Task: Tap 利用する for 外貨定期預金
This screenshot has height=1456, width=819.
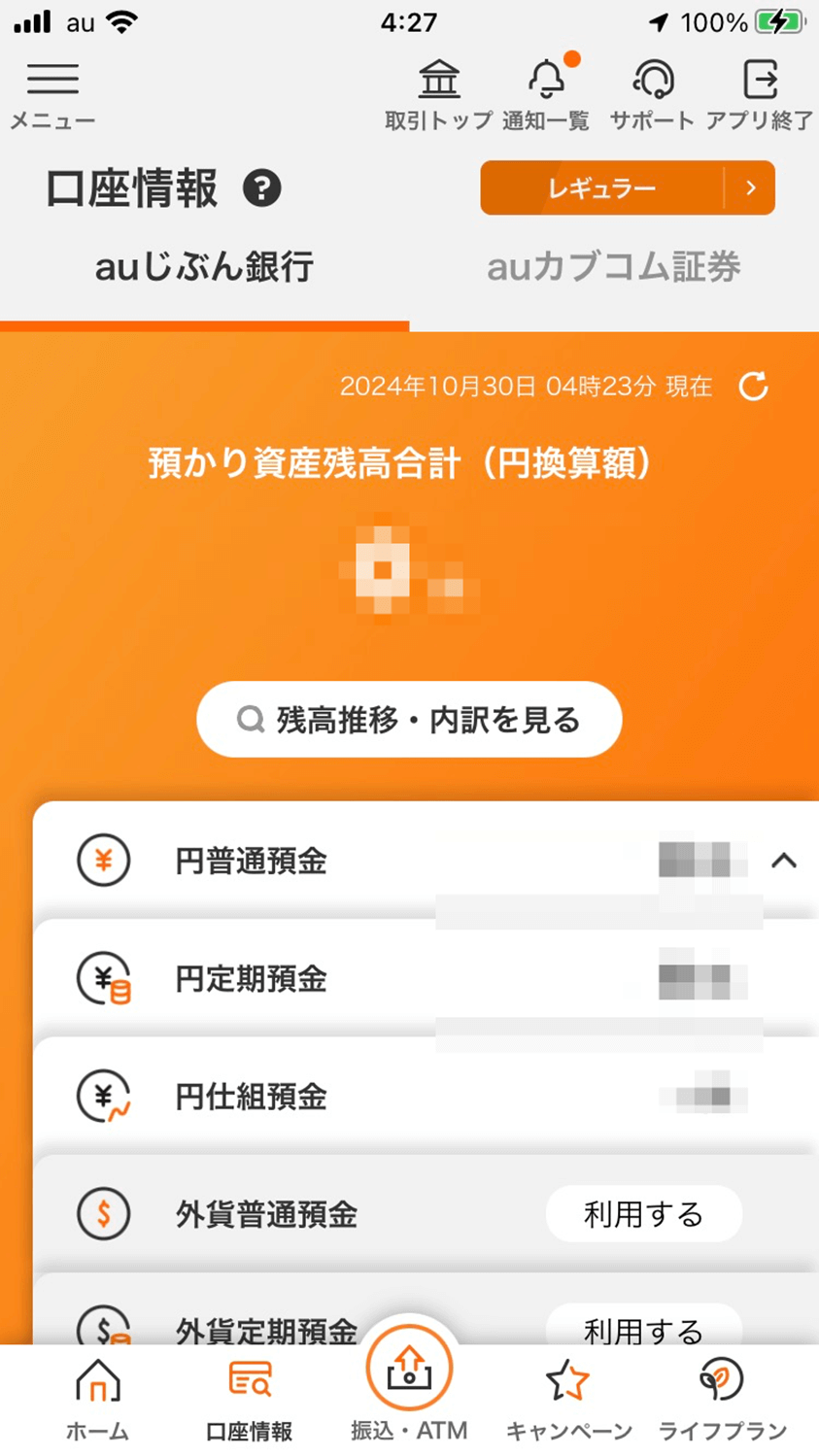Action: click(643, 1327)
